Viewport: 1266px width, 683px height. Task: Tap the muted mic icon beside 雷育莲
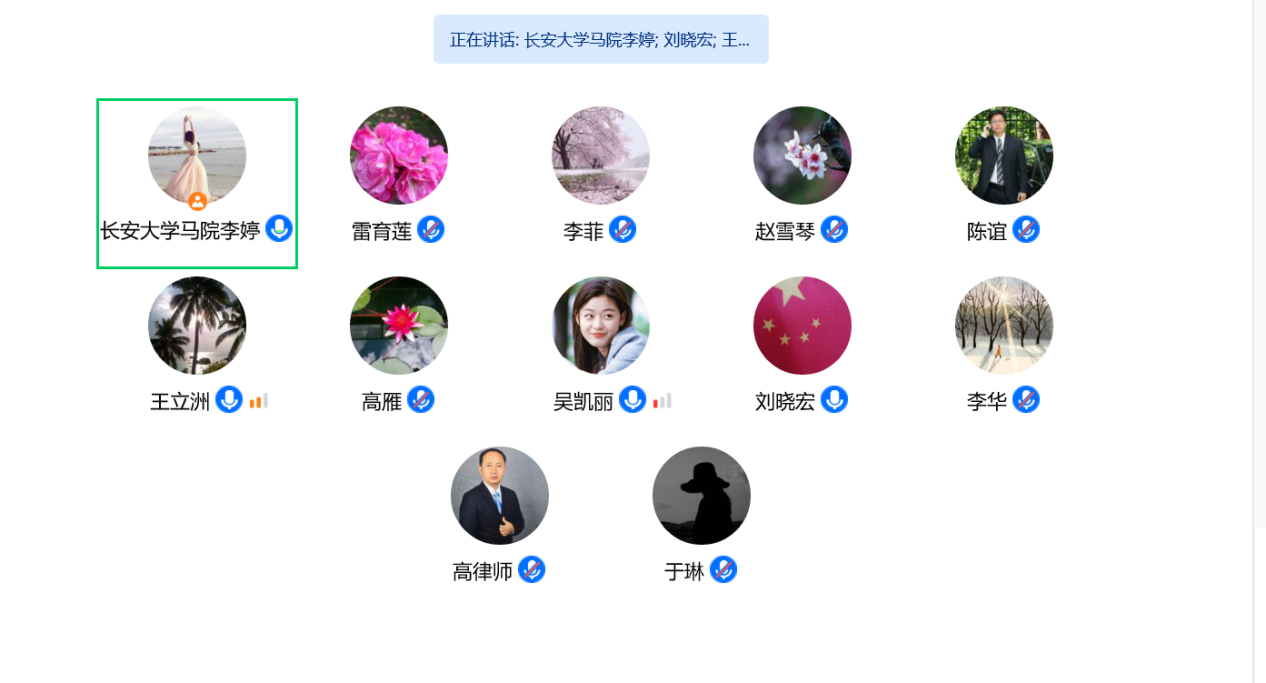[x=431, y=230]
